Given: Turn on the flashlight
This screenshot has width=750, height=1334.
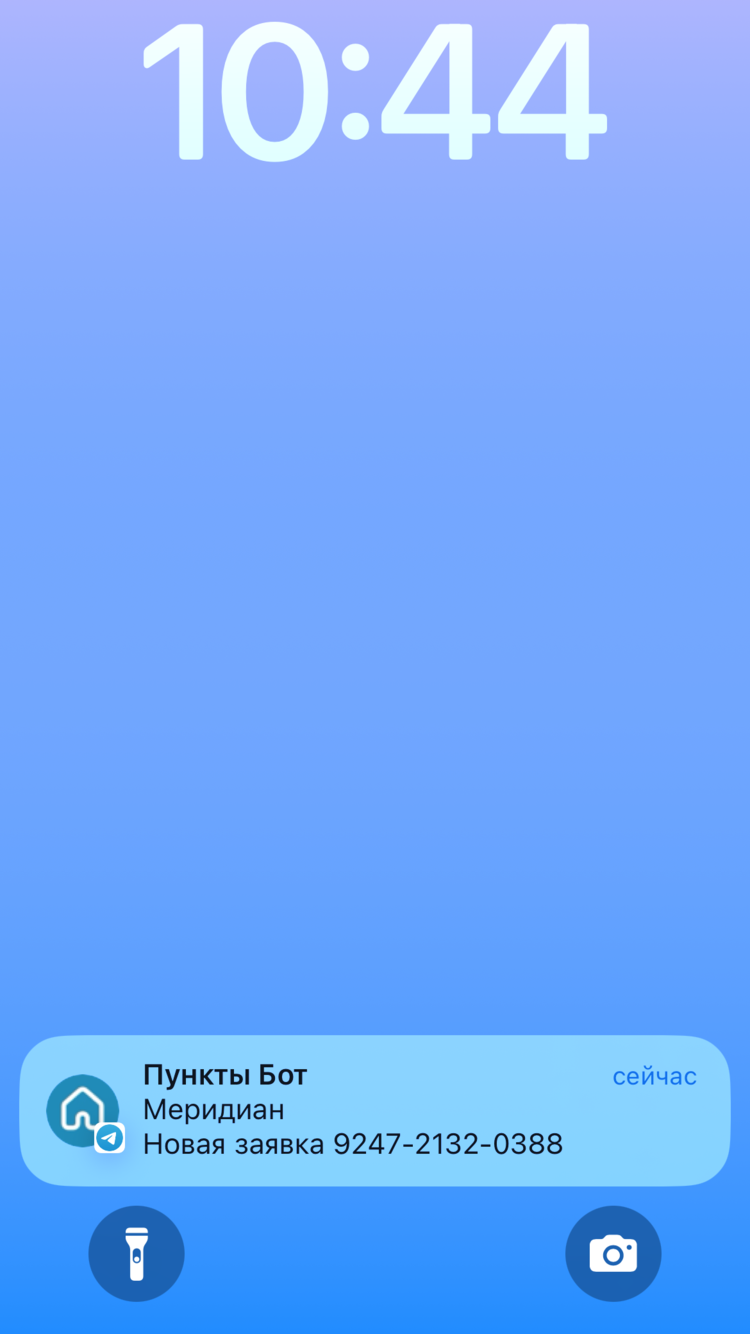Looking at the screenshot, I should tap(137, 1254).
